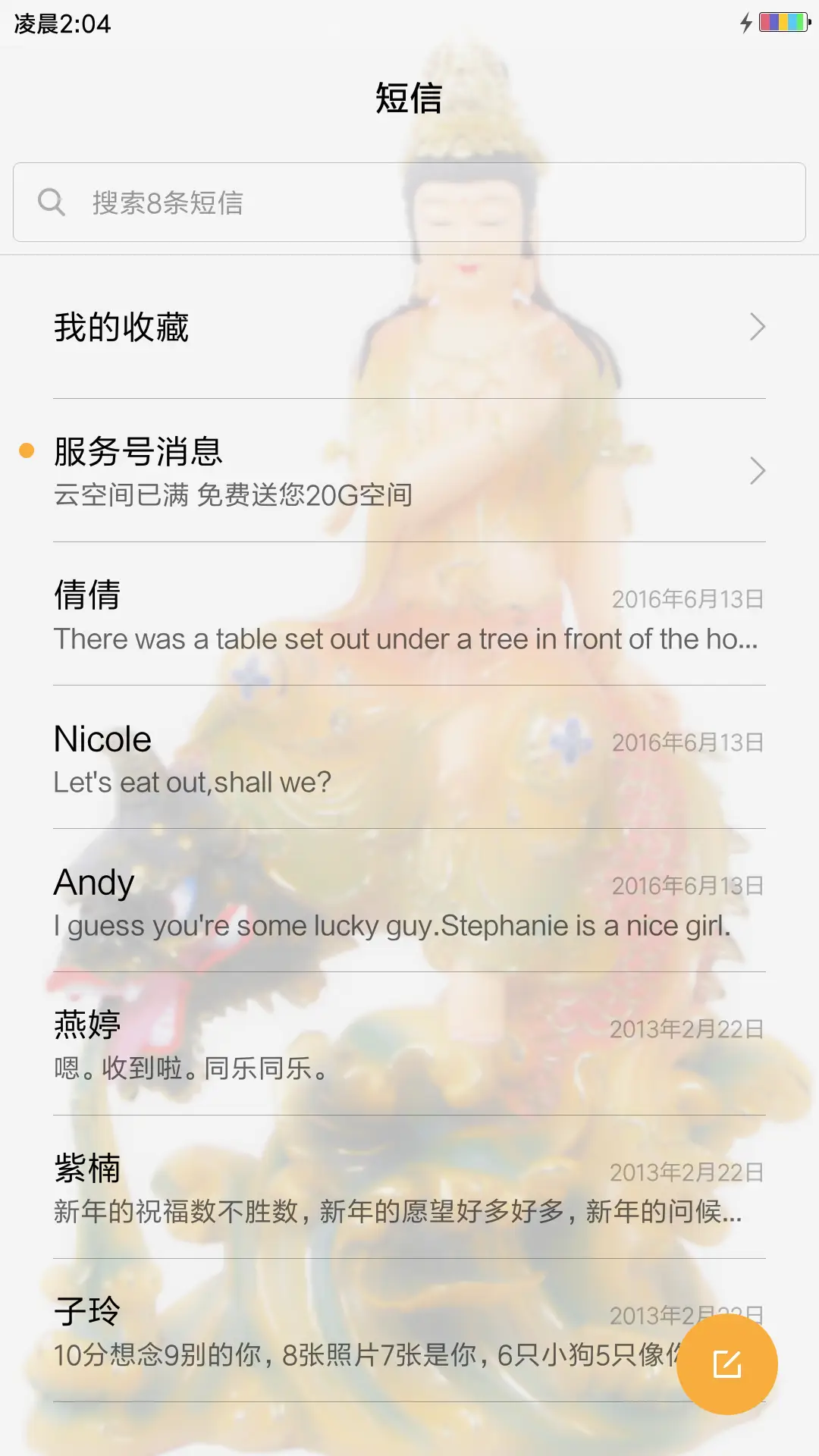819x1456 pixels.
Task: Select the 短信 title header
Action: coord(409,99)
